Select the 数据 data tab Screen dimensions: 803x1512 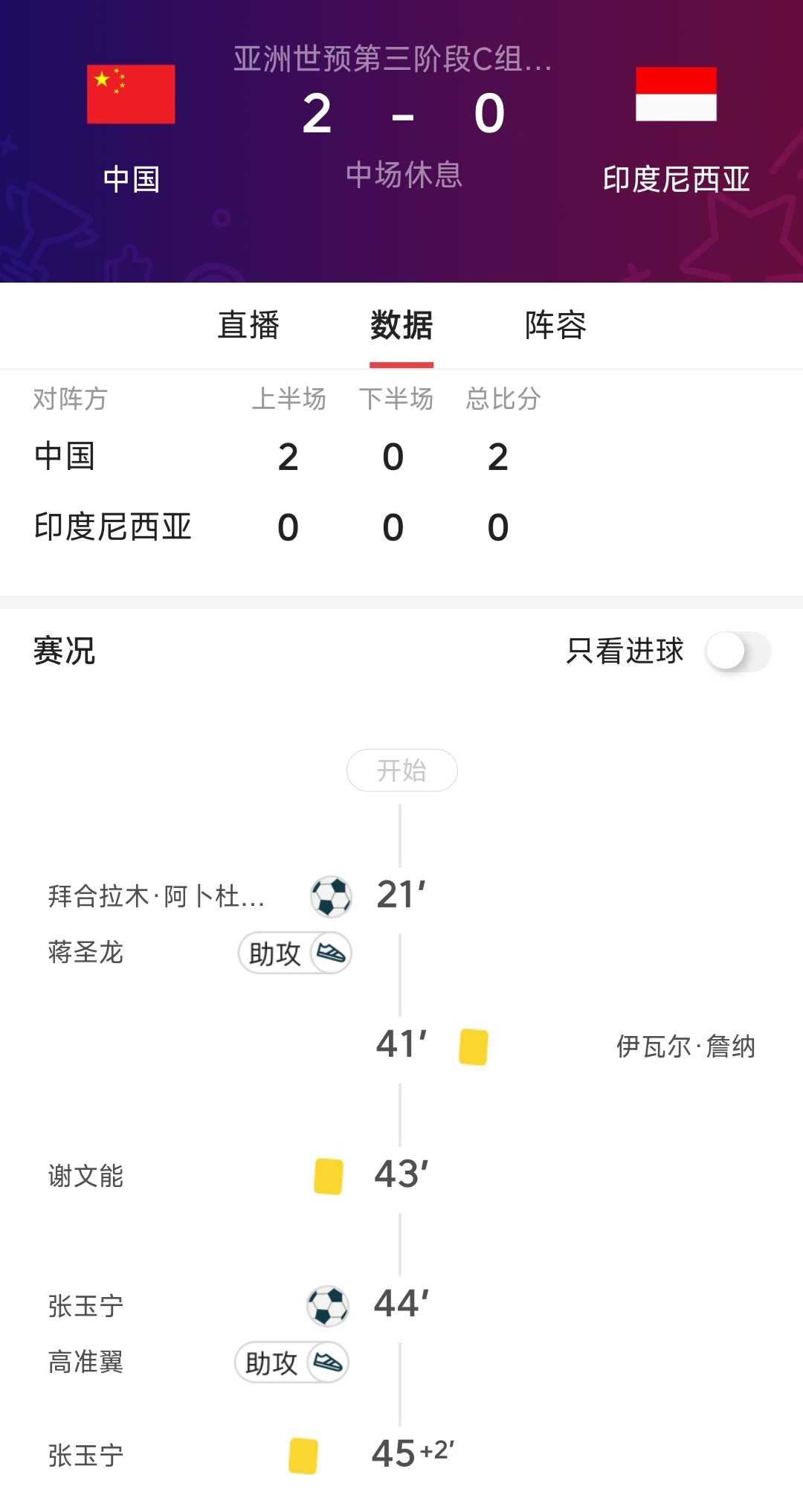(401, 325)
